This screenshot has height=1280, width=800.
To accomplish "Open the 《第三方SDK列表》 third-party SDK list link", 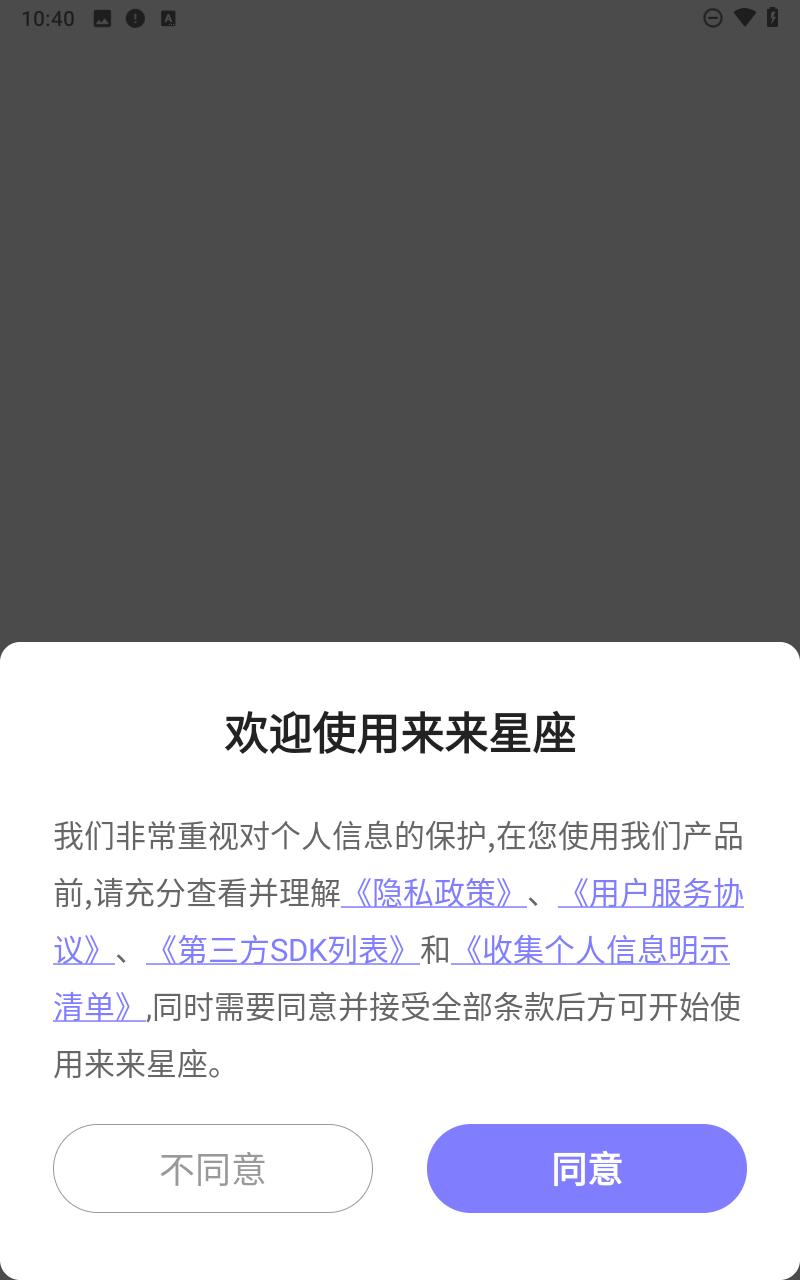I will [283, 952].
